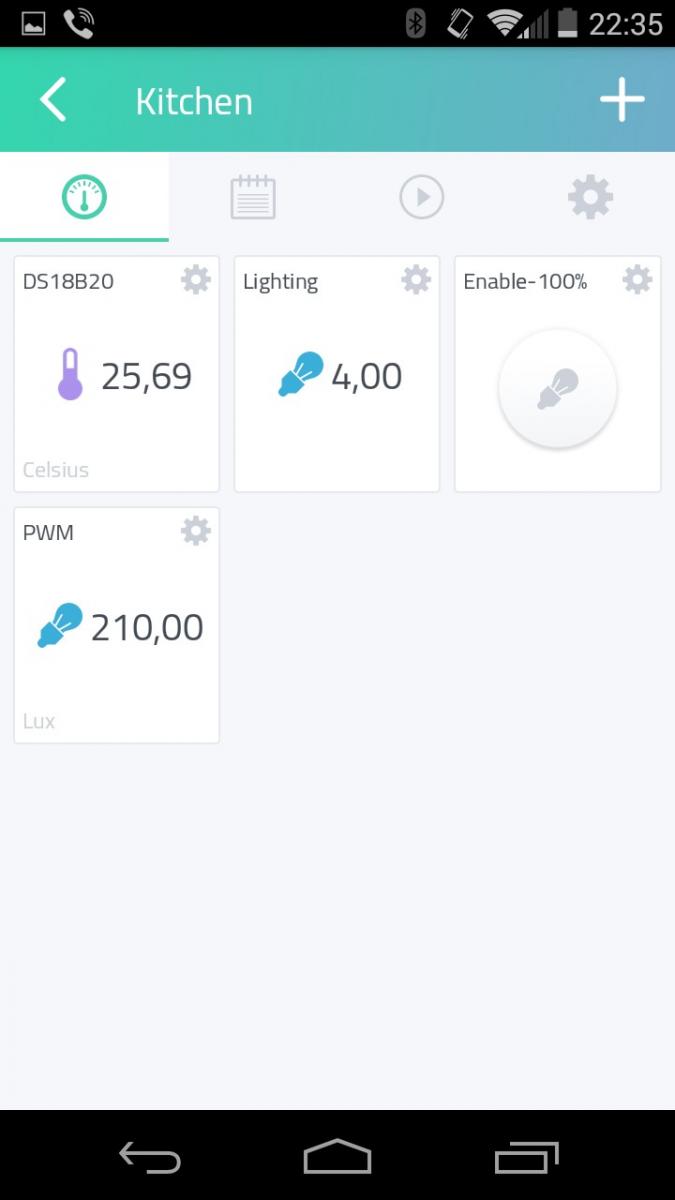Open settings gear on the Lighting card
This screenshot has width=675, height=1200.
(416, 280)
